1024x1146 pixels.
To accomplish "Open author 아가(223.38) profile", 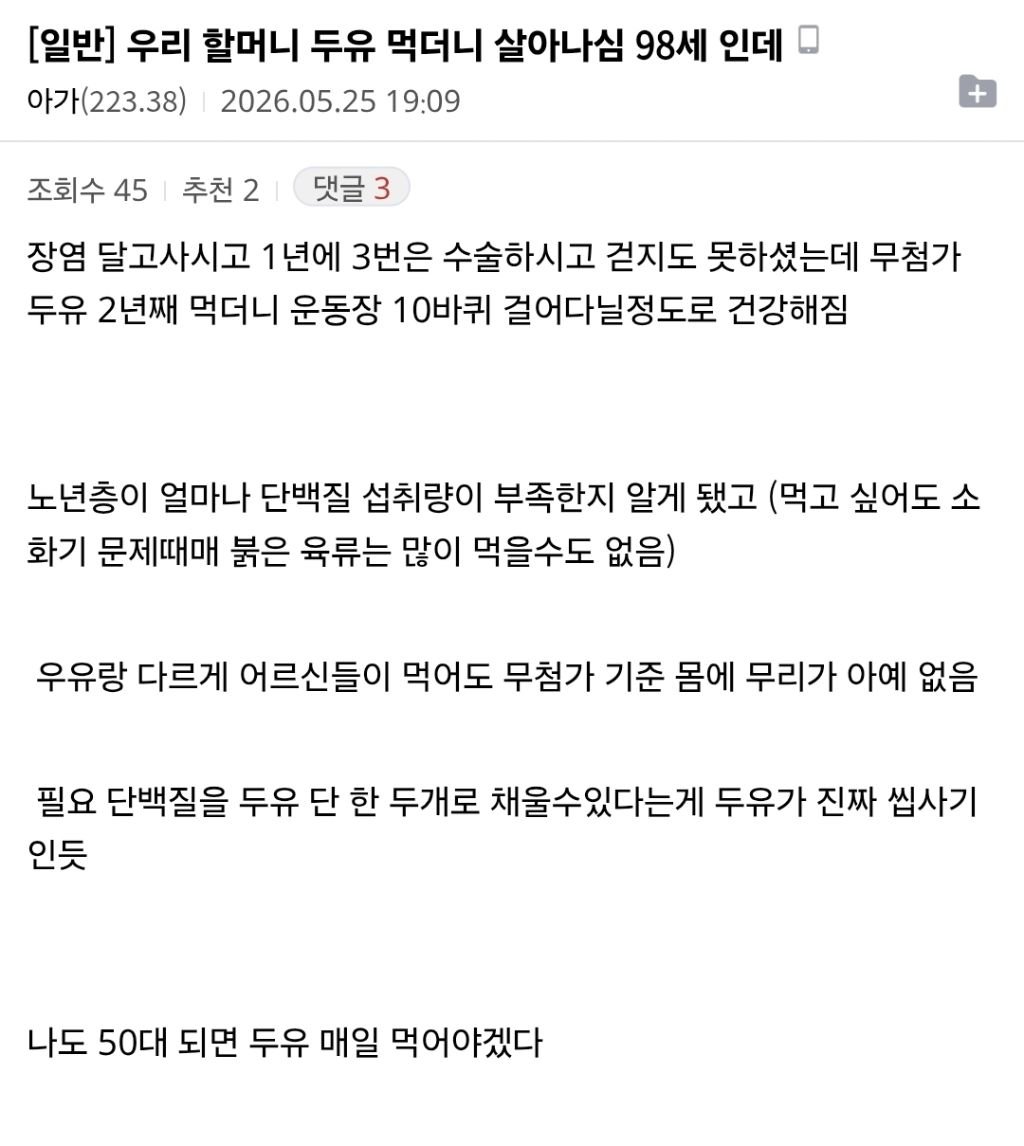I will point(107,101).
